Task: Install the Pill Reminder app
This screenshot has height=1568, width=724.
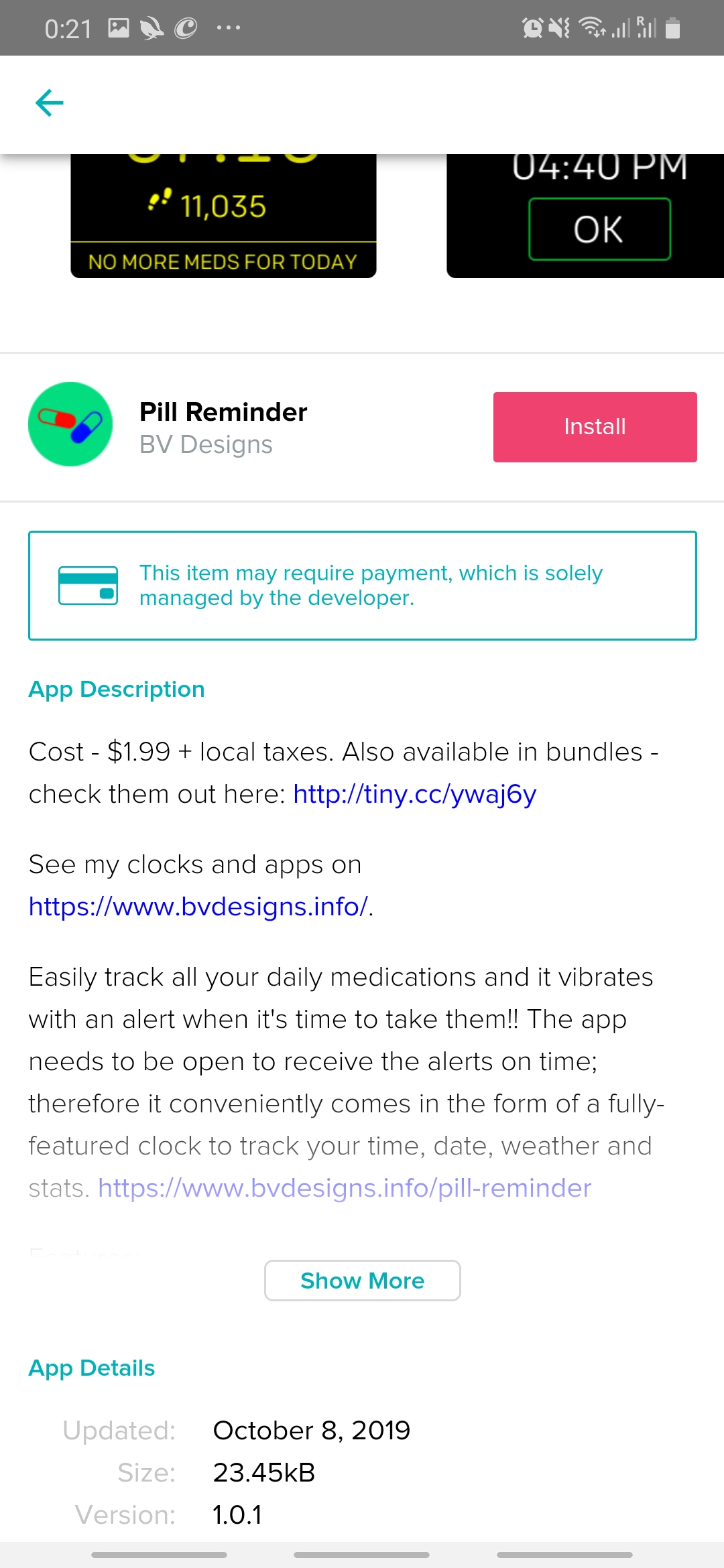Action: [x=595, y=427]
